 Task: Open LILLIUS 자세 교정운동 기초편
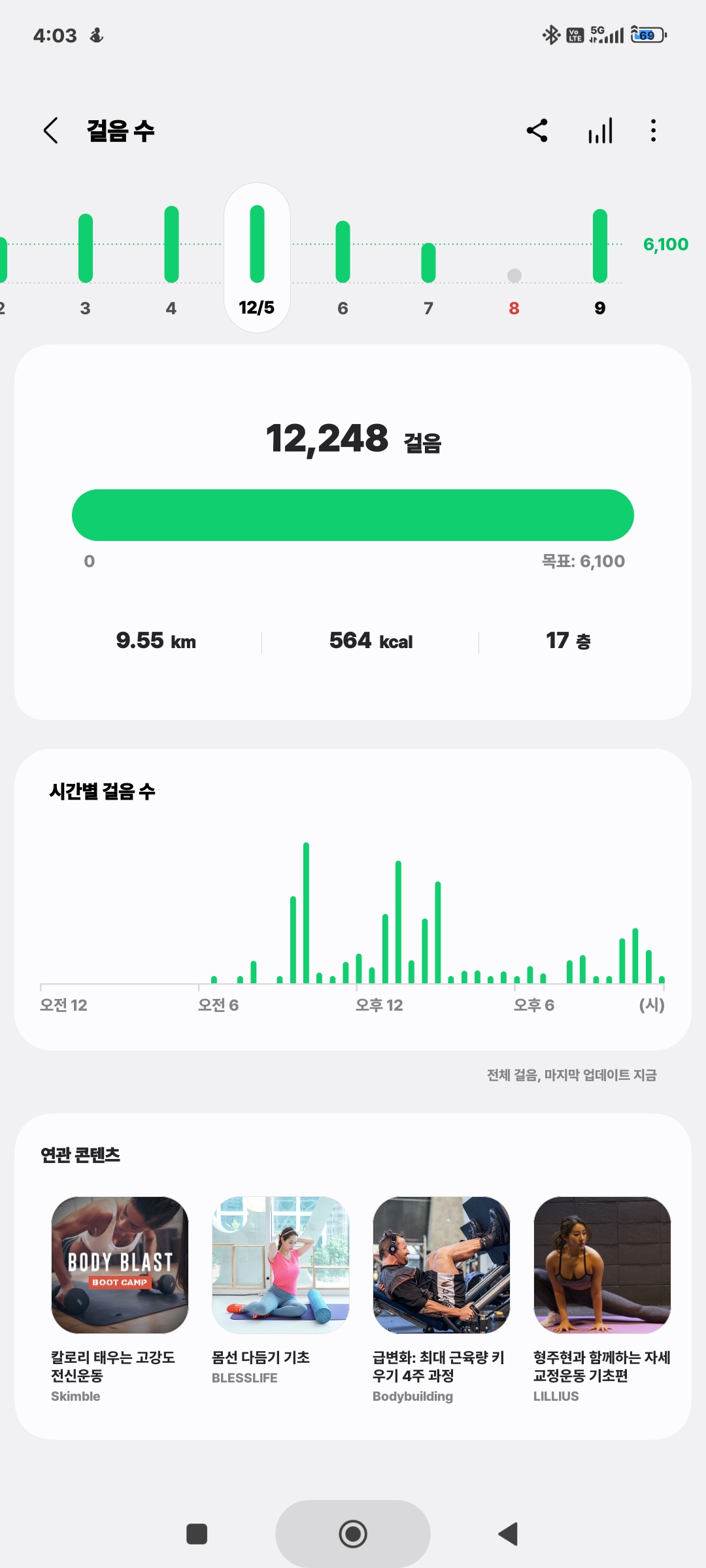click(602, 1265)
